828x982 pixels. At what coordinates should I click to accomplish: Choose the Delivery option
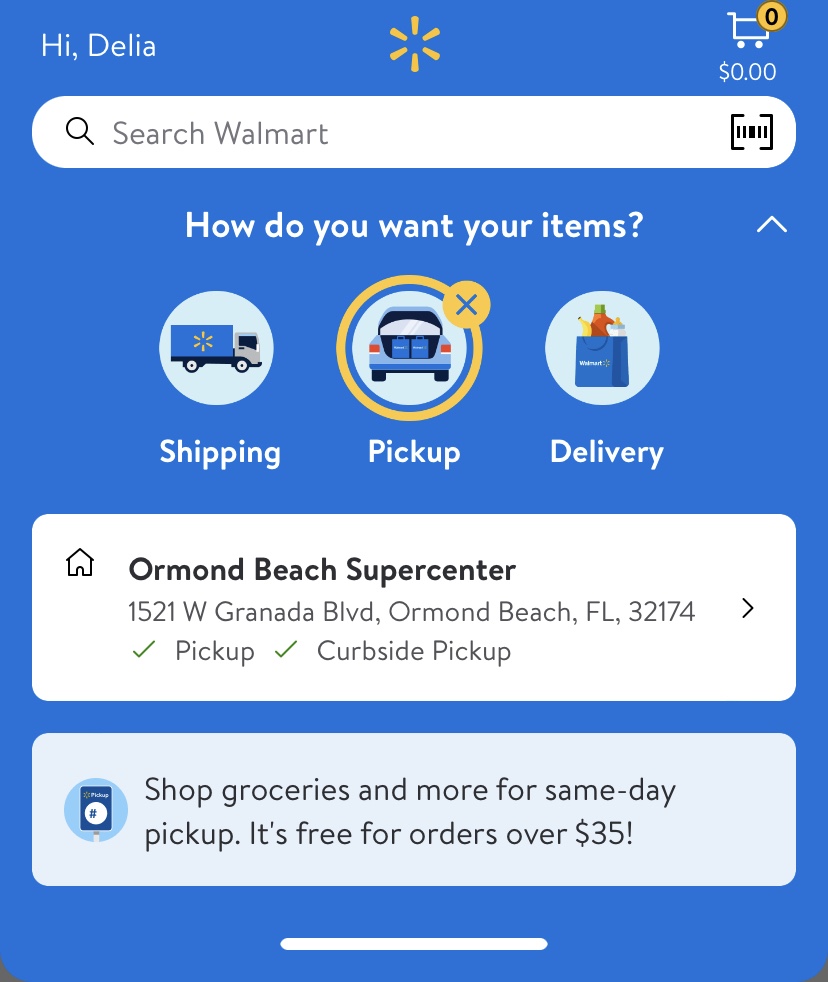tap(603, 348)
